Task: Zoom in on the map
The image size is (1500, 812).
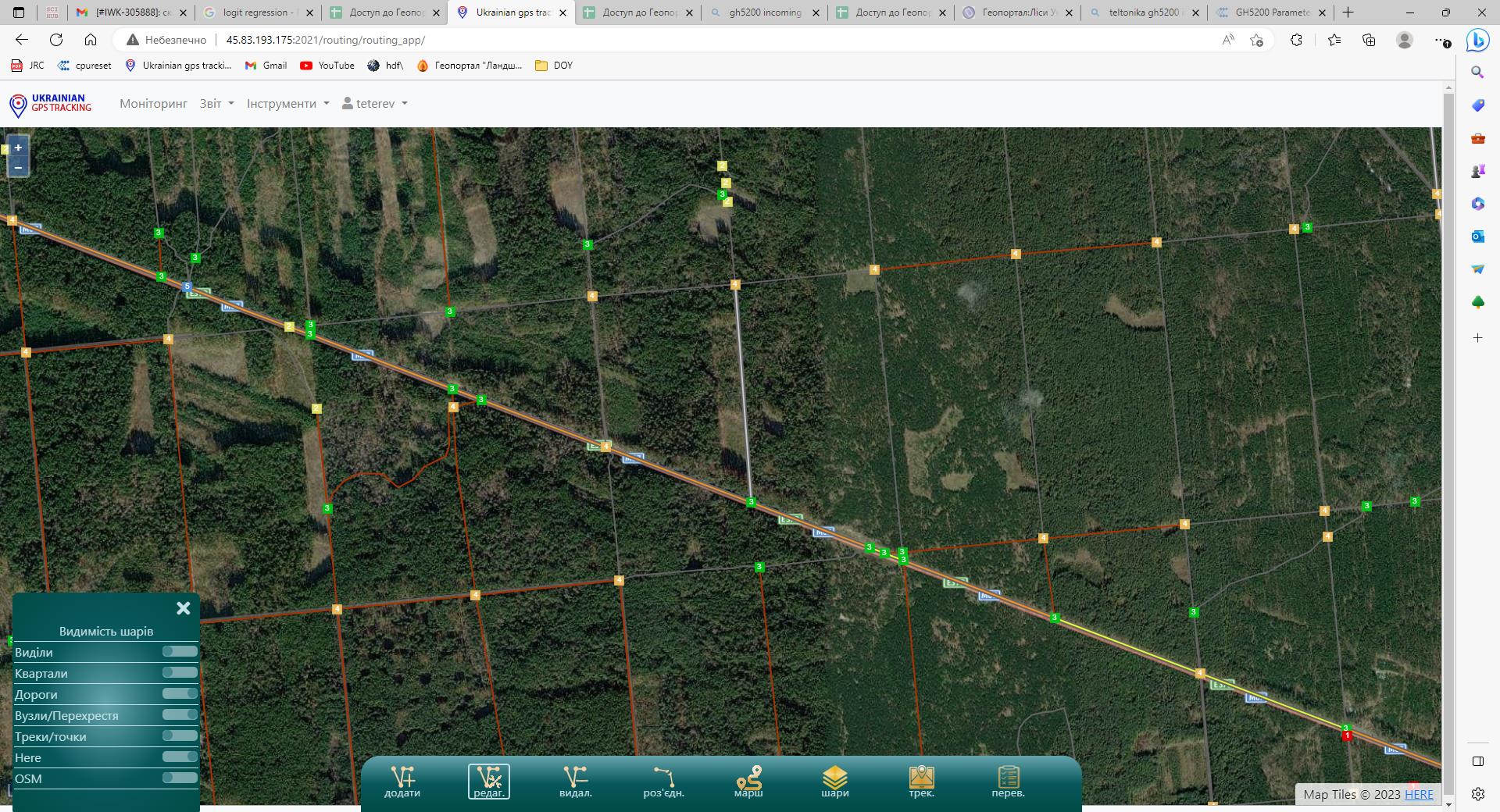Action: tap(18, 147)
